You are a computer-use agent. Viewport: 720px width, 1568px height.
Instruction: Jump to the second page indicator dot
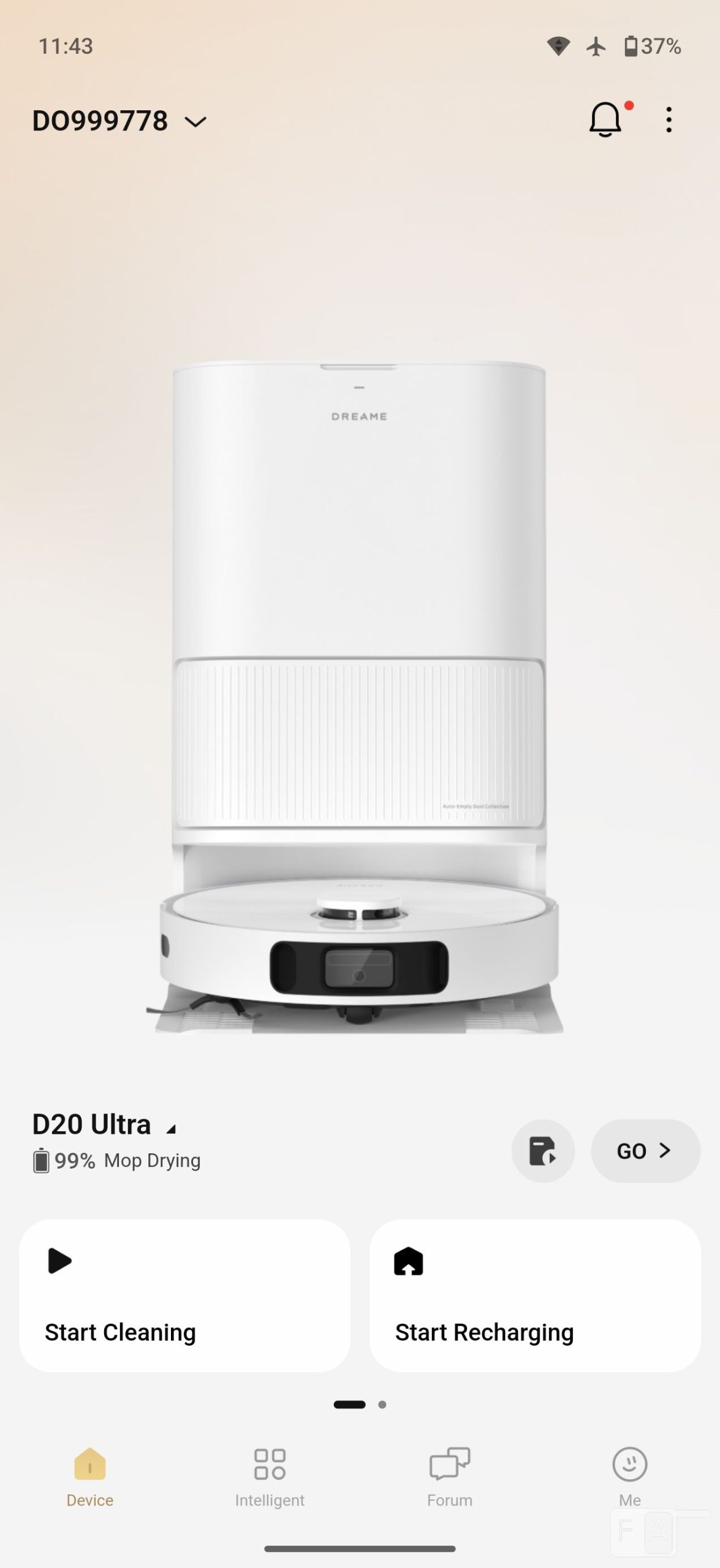click(x=382, y=1404)
